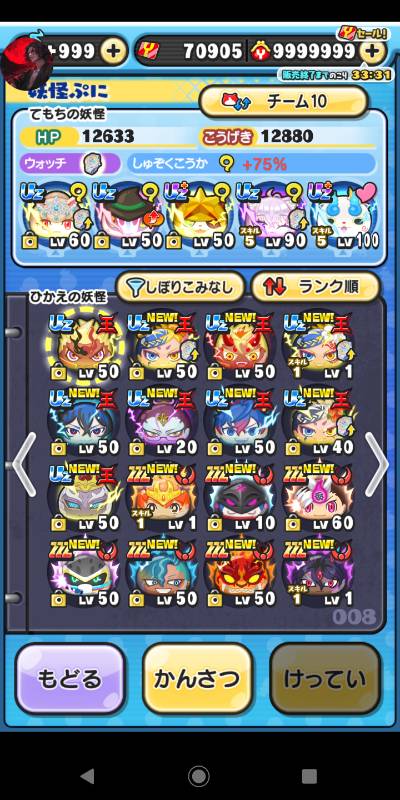Viewport: 400px width, 800px height.
Task: Open かんさつ observation button
Action: 197,678
